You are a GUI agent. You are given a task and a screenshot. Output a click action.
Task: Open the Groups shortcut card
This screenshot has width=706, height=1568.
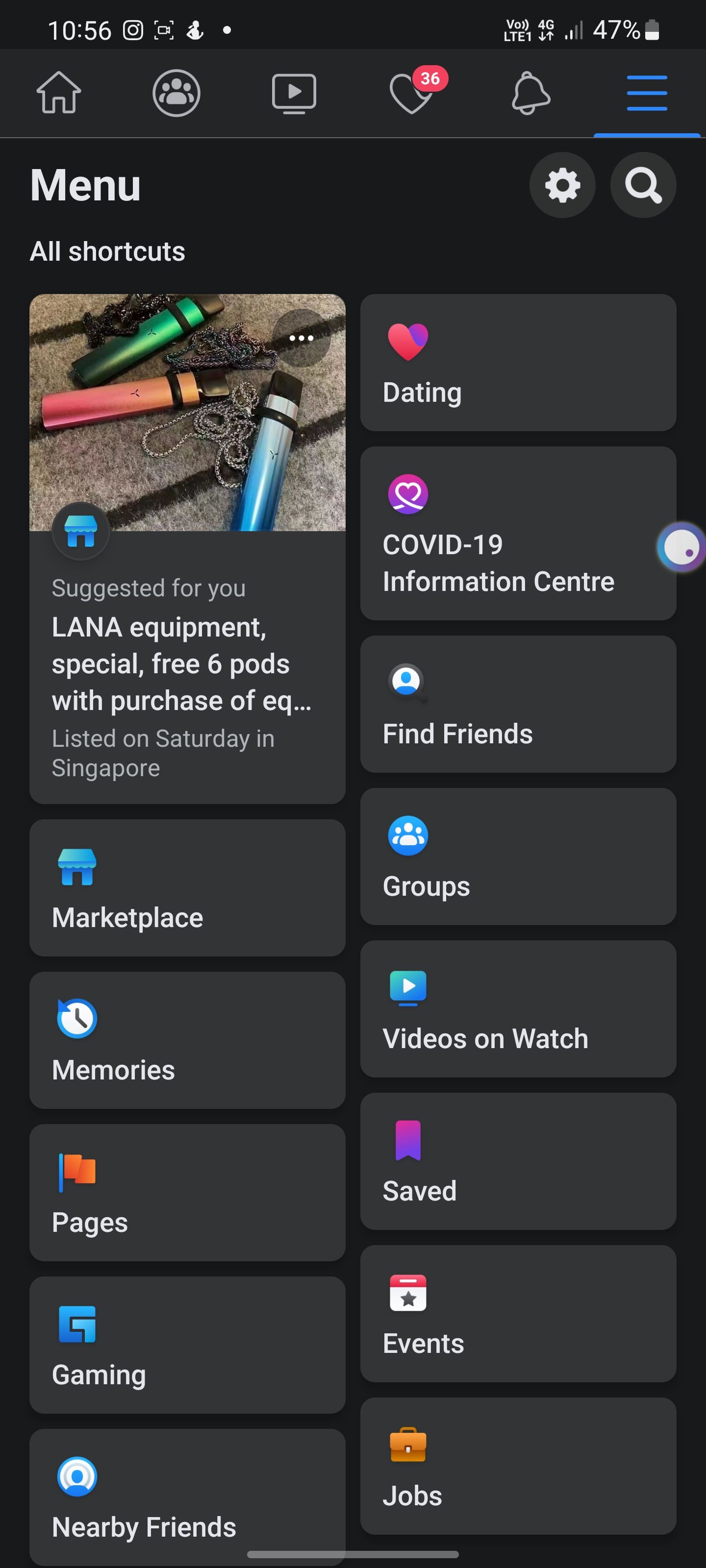pos(518,857)
